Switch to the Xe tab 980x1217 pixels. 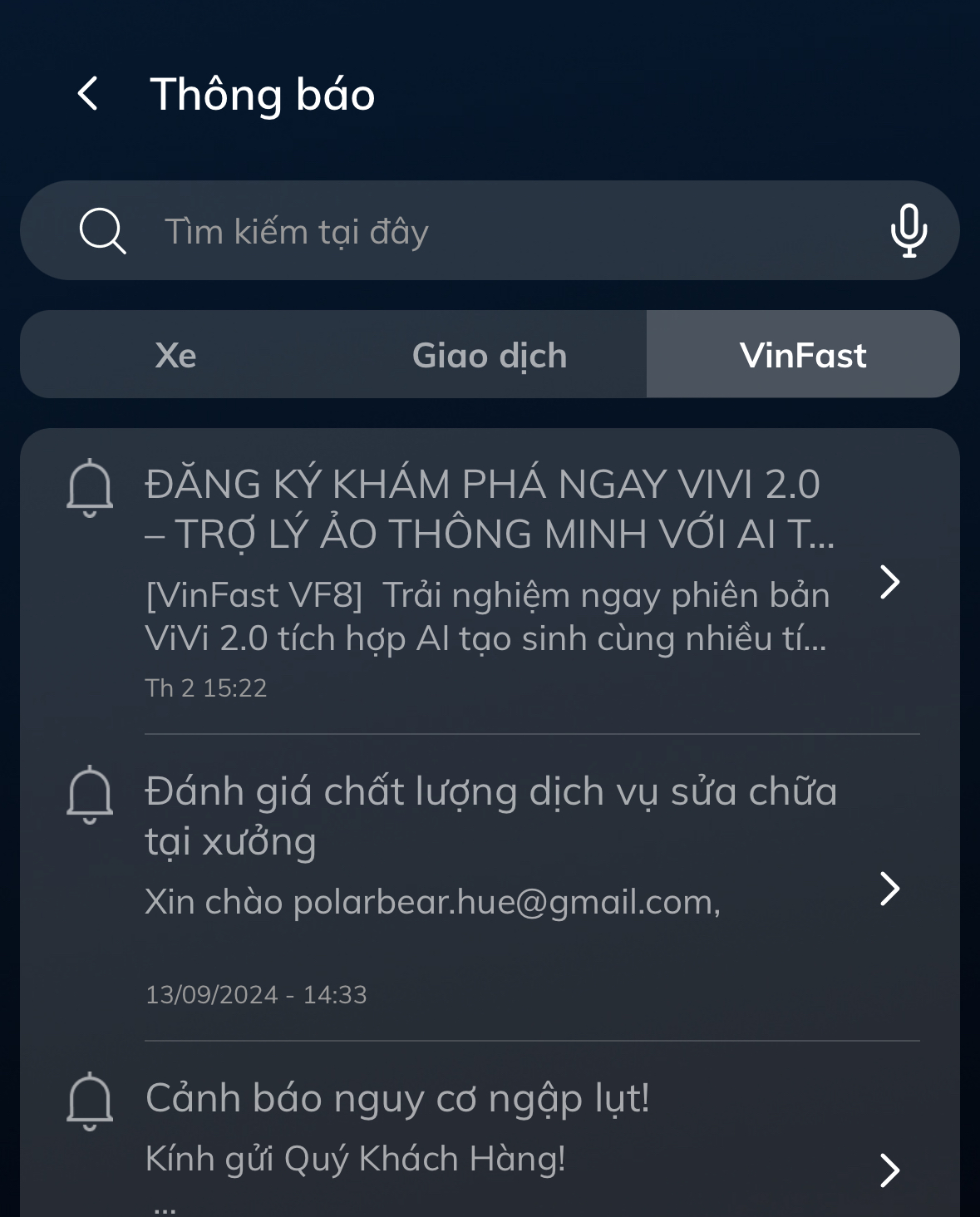point(176,355)
